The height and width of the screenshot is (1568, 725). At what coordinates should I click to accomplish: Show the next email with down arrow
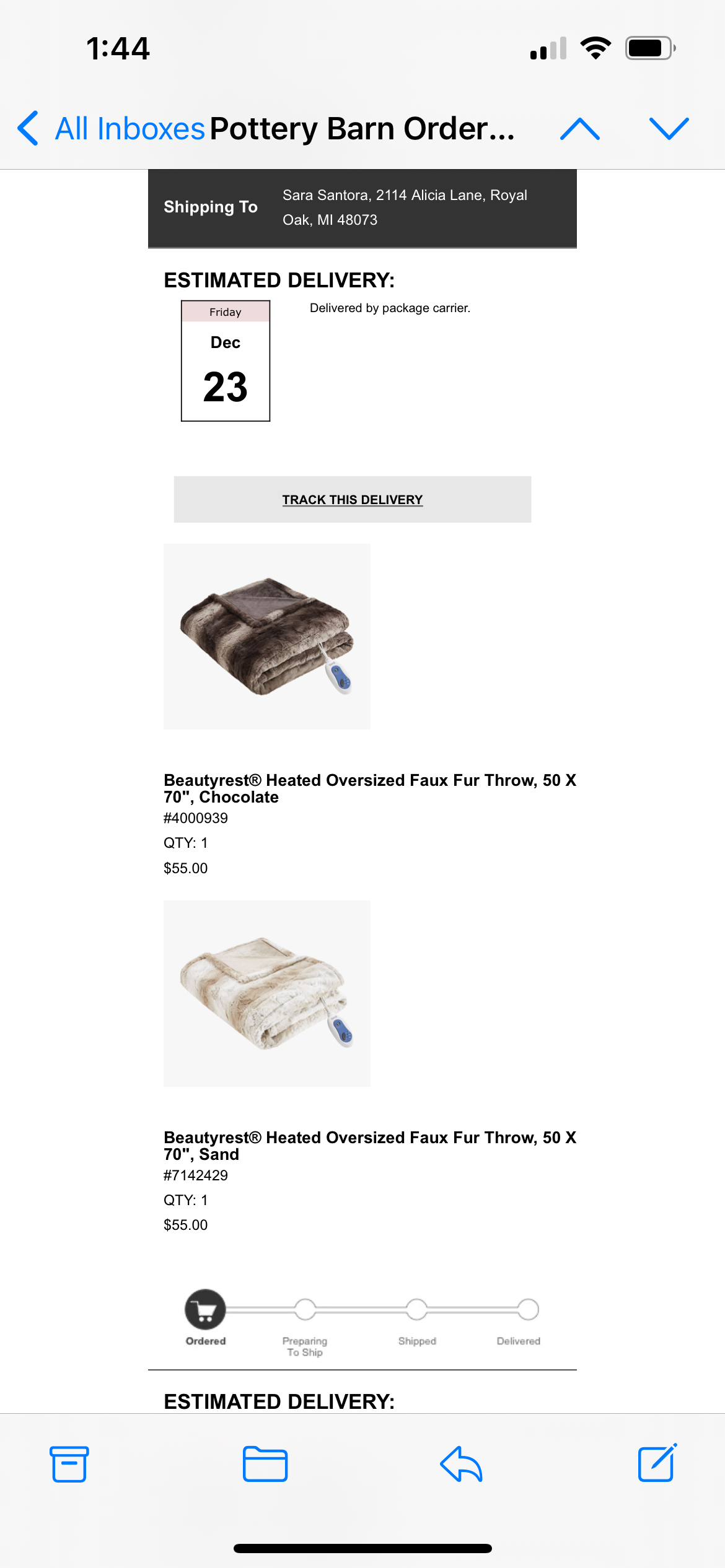coord(669,129)
